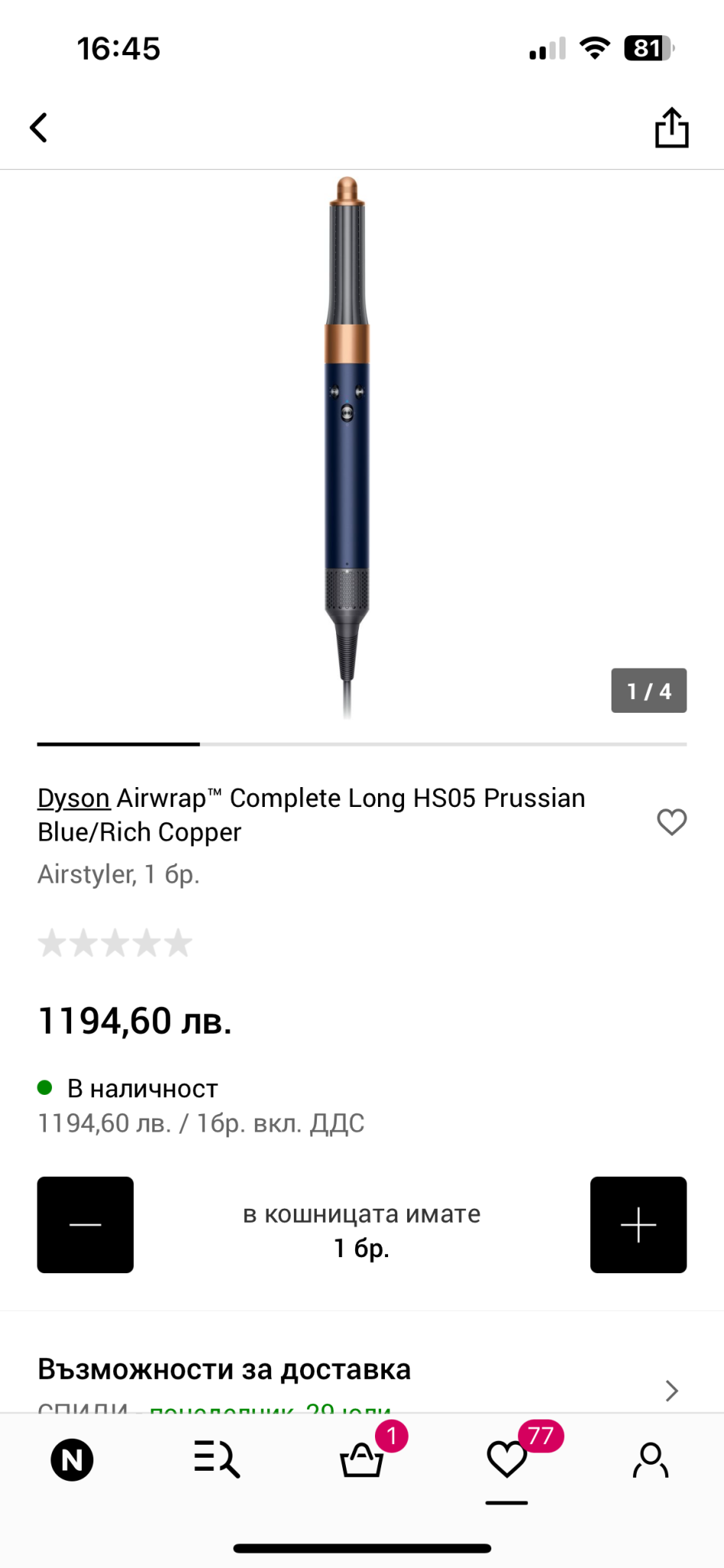This screenshot has height=1568, width=724.
Task: Expand Възможности за доставка delivery options
Action: (670, 1390)
